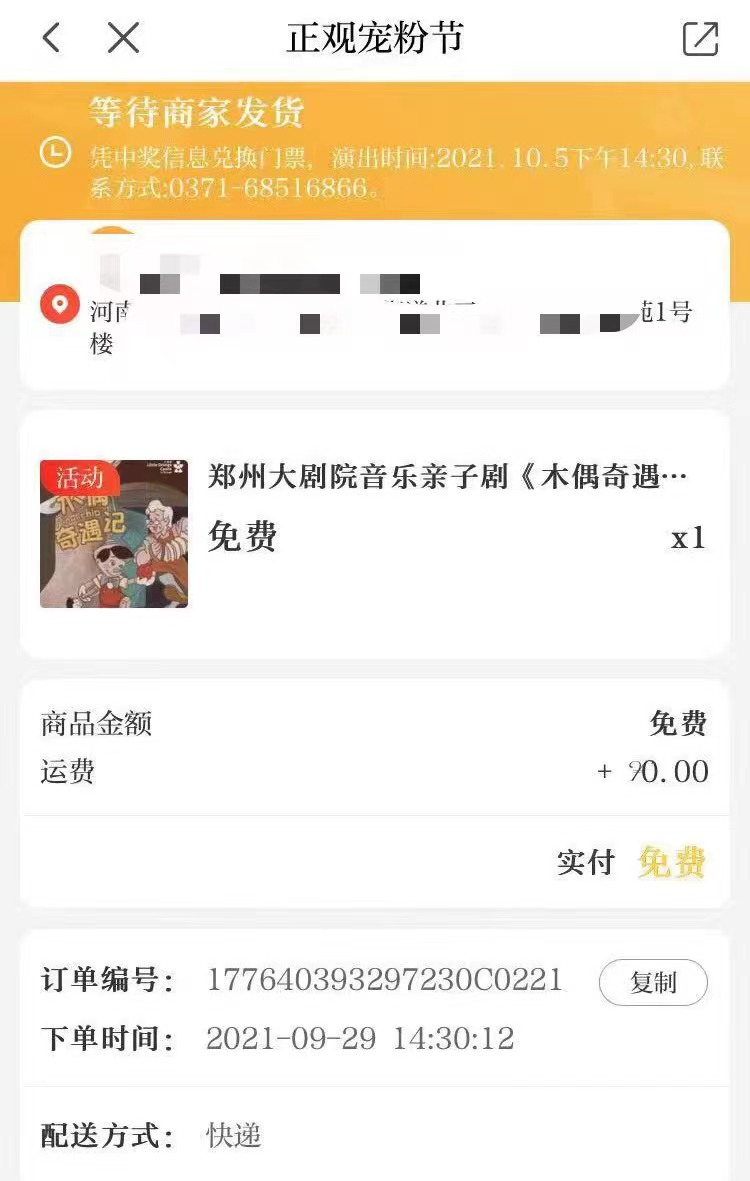Go back to the previous page
This screenshot has width=750, height=1181.
pyautogui.click(x=51, y=38)
